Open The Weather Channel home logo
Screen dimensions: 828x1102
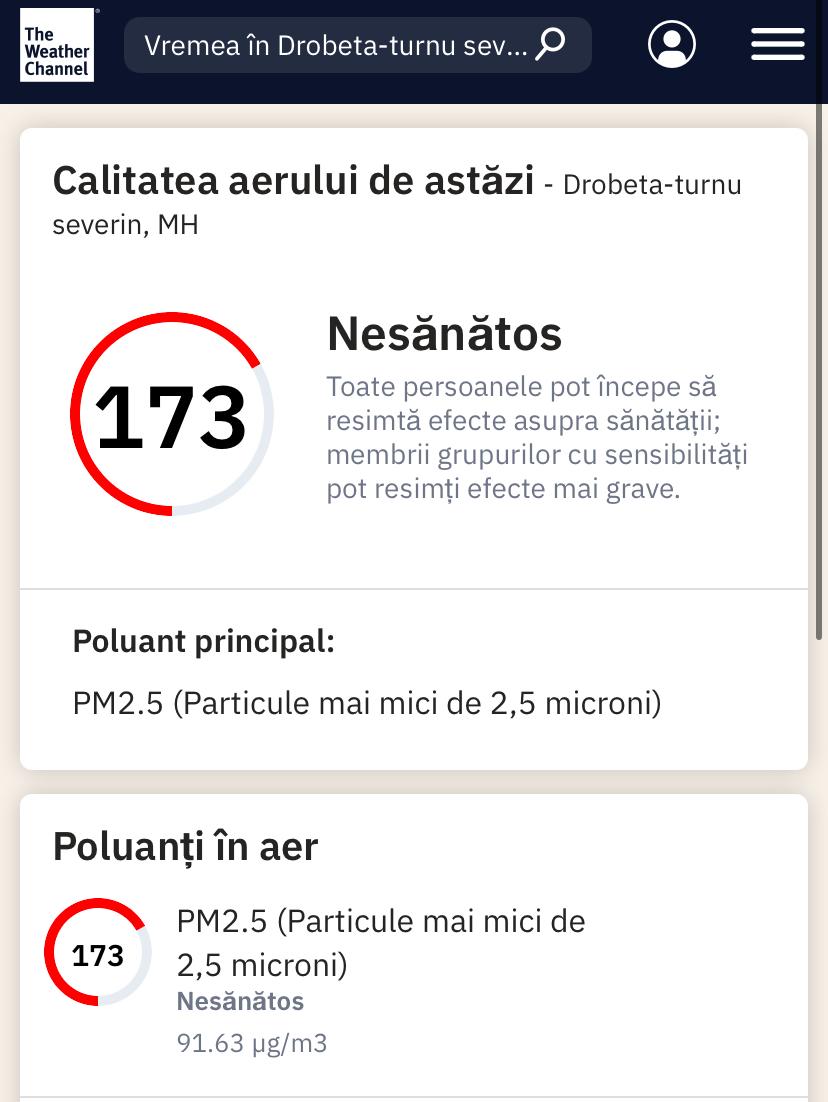[x=57, y=45]
